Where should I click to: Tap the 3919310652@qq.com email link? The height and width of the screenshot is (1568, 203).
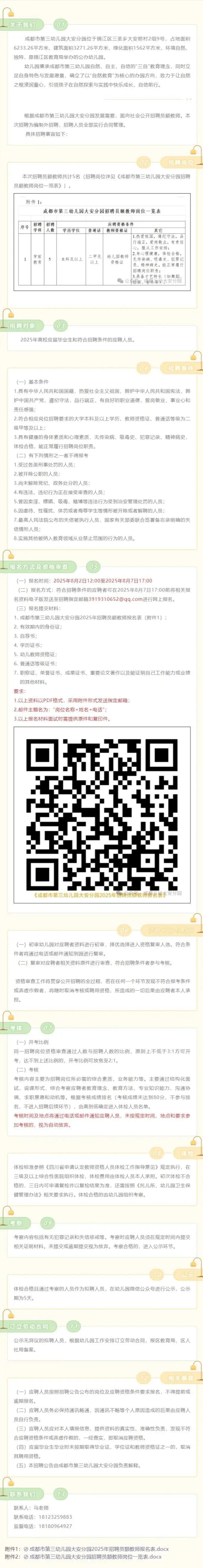[115, 598]
